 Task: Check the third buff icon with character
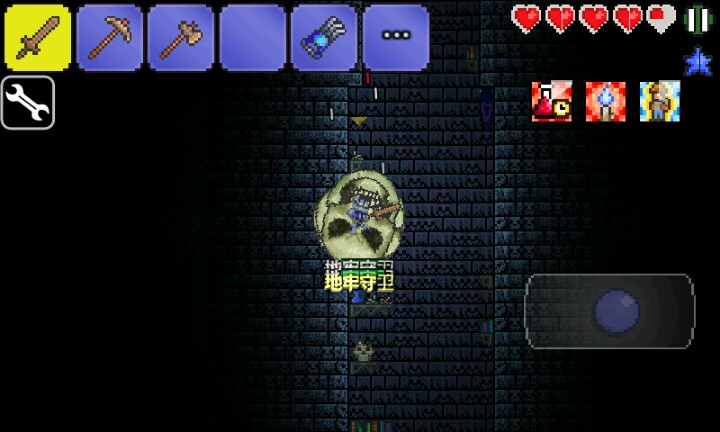coord(660,101)
